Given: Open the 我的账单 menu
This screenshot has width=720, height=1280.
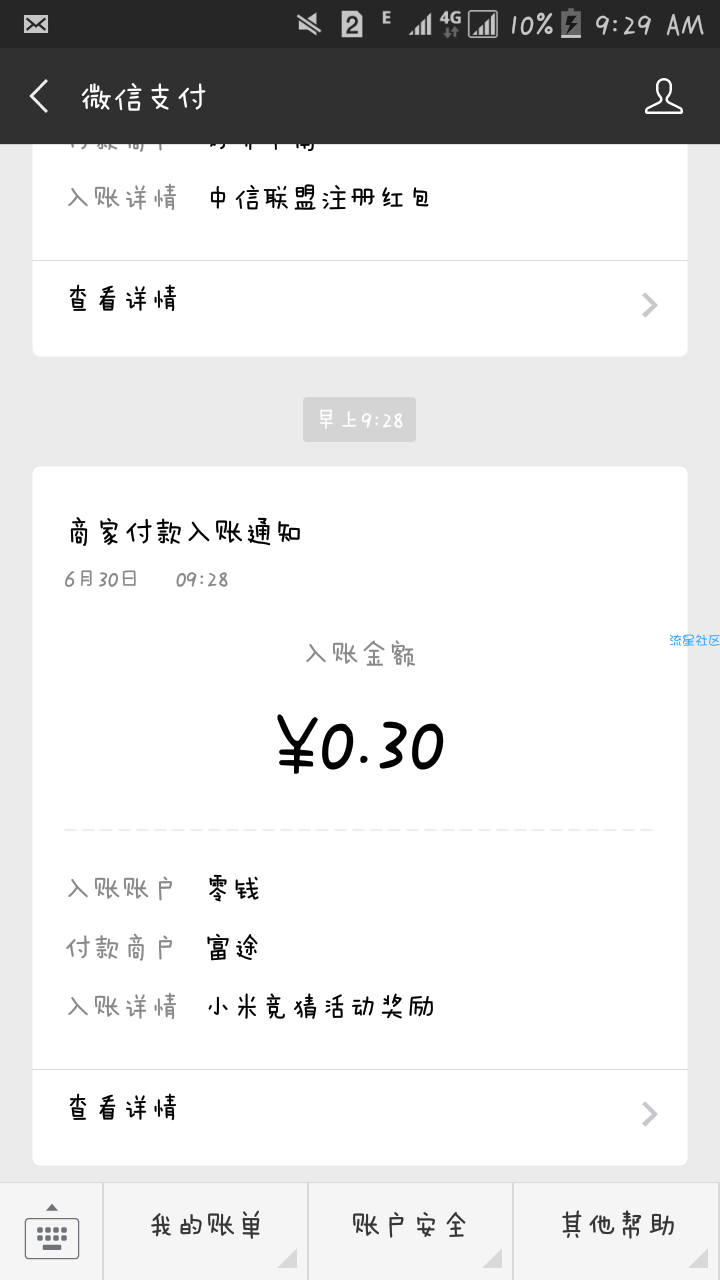Looking at the screenshot, I should click(x=206, y=1227).
